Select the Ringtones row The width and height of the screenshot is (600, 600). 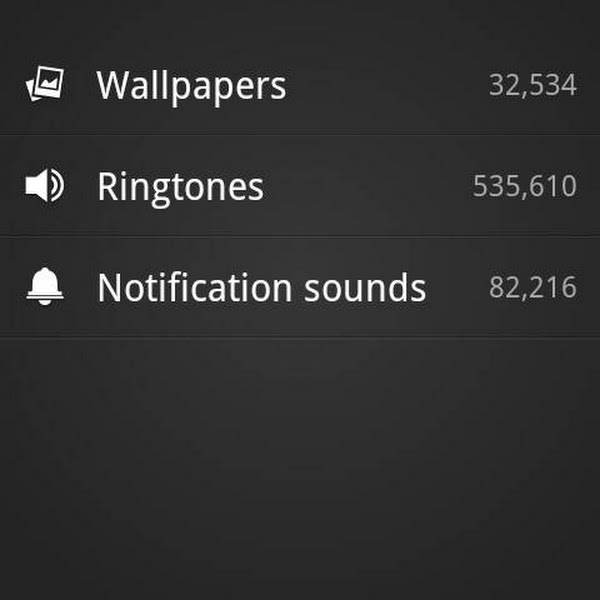point(181,187)
